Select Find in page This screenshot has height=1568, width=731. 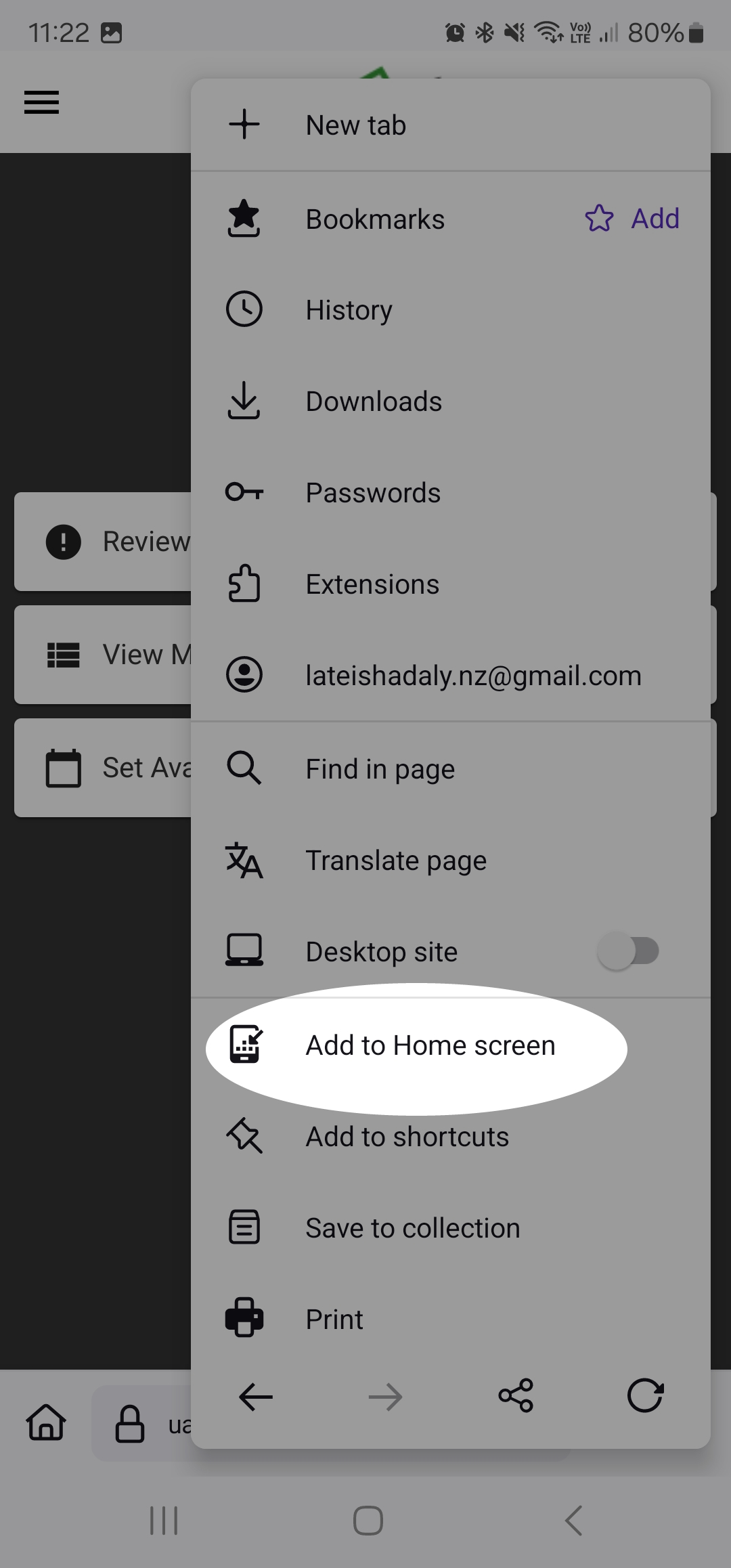point(451,769)
